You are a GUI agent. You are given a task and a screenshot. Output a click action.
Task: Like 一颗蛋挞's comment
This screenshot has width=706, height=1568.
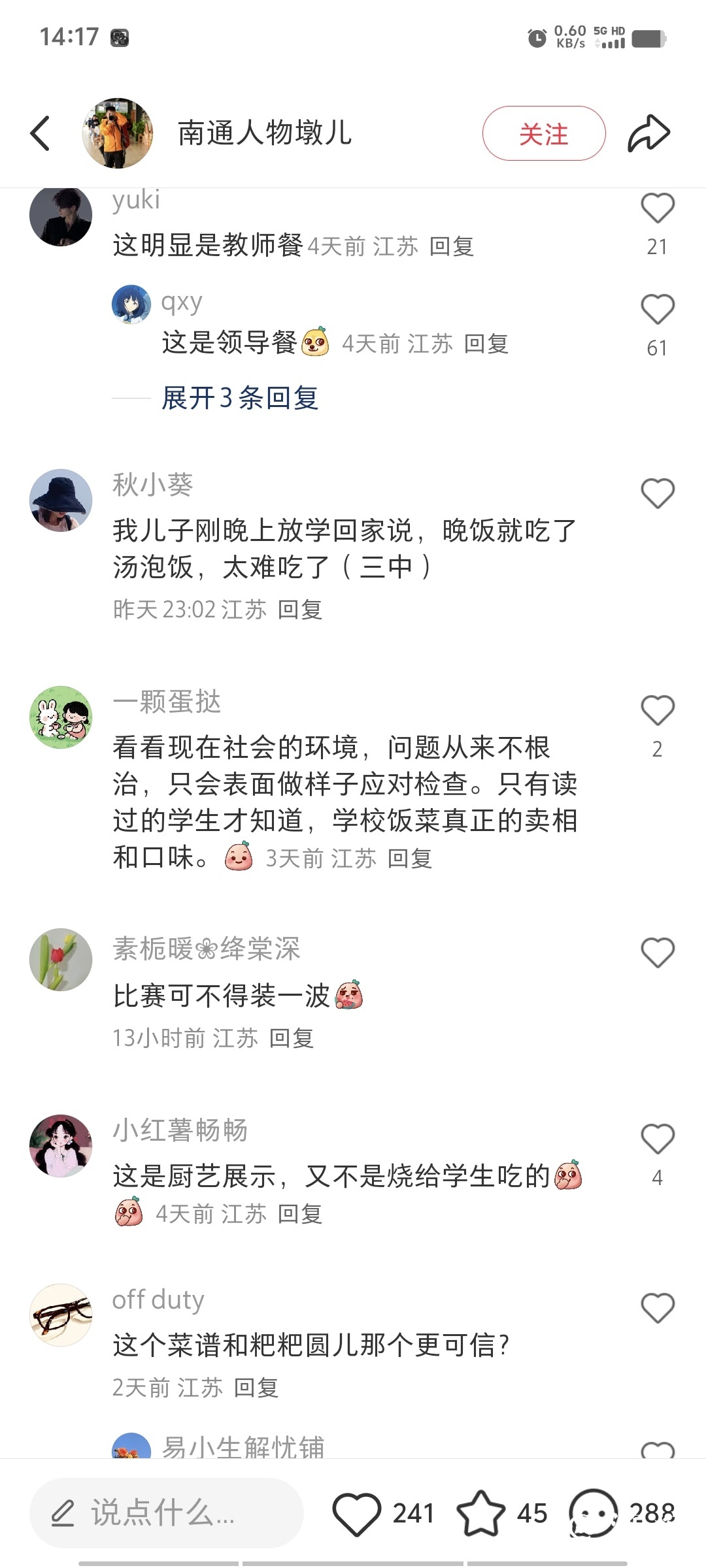657,710
